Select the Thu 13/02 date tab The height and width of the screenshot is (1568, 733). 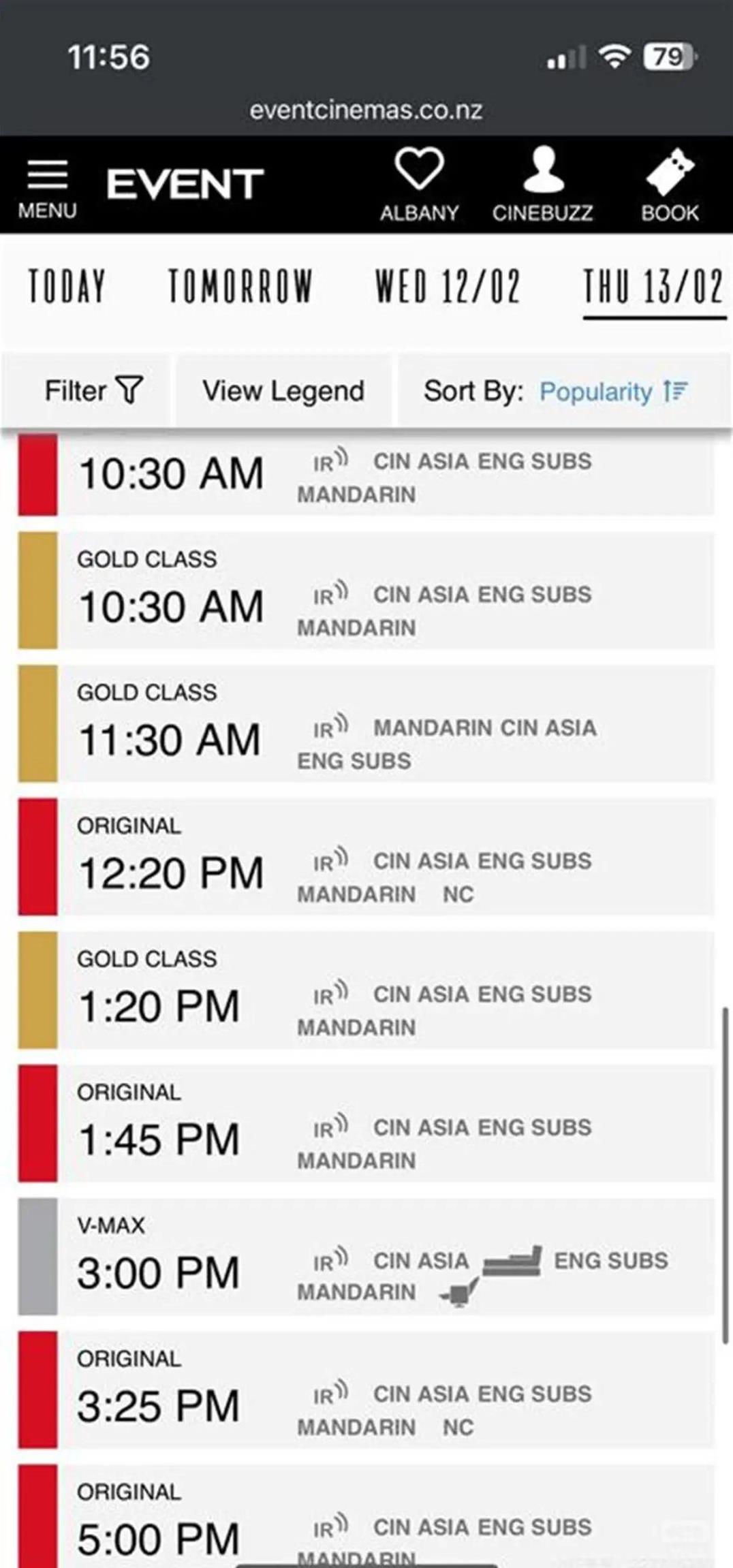pos(654,287)
